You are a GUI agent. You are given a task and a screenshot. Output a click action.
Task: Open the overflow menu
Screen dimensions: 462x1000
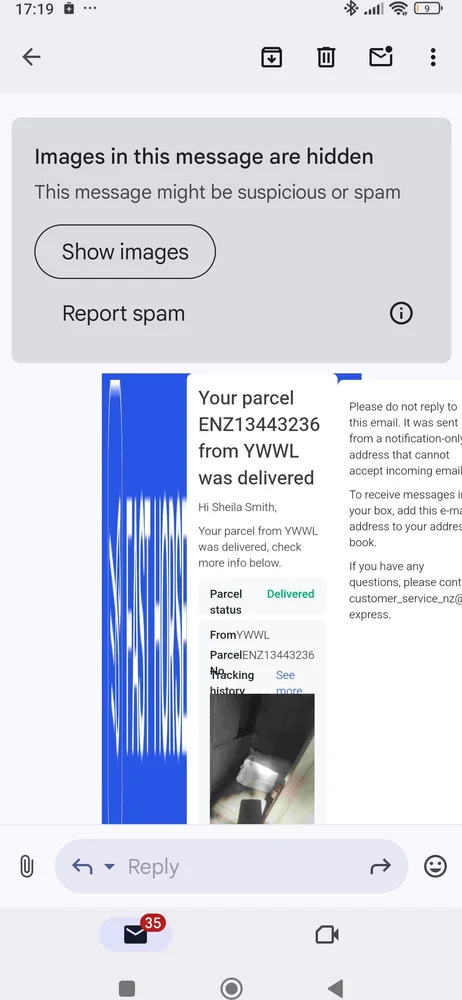[x=433, y=57]
